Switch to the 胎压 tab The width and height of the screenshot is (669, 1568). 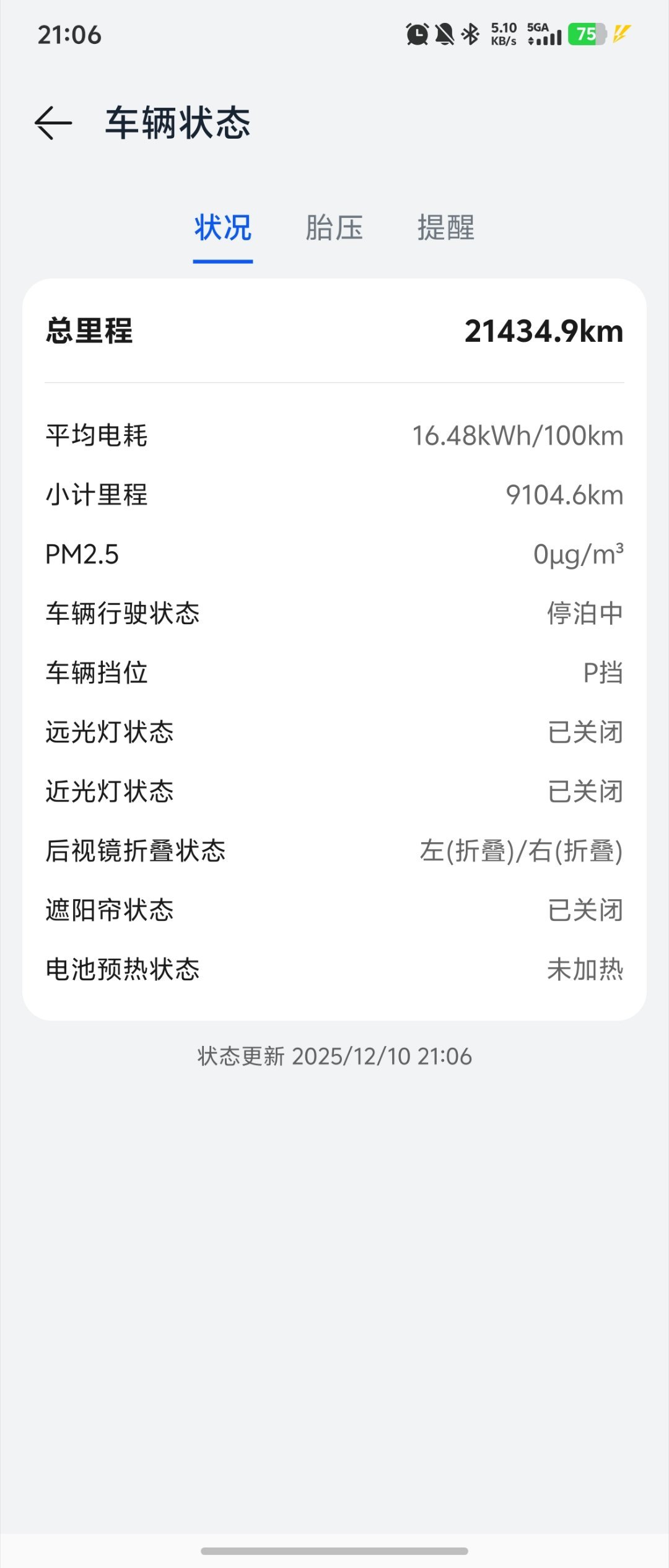click(x=334, y=228)
